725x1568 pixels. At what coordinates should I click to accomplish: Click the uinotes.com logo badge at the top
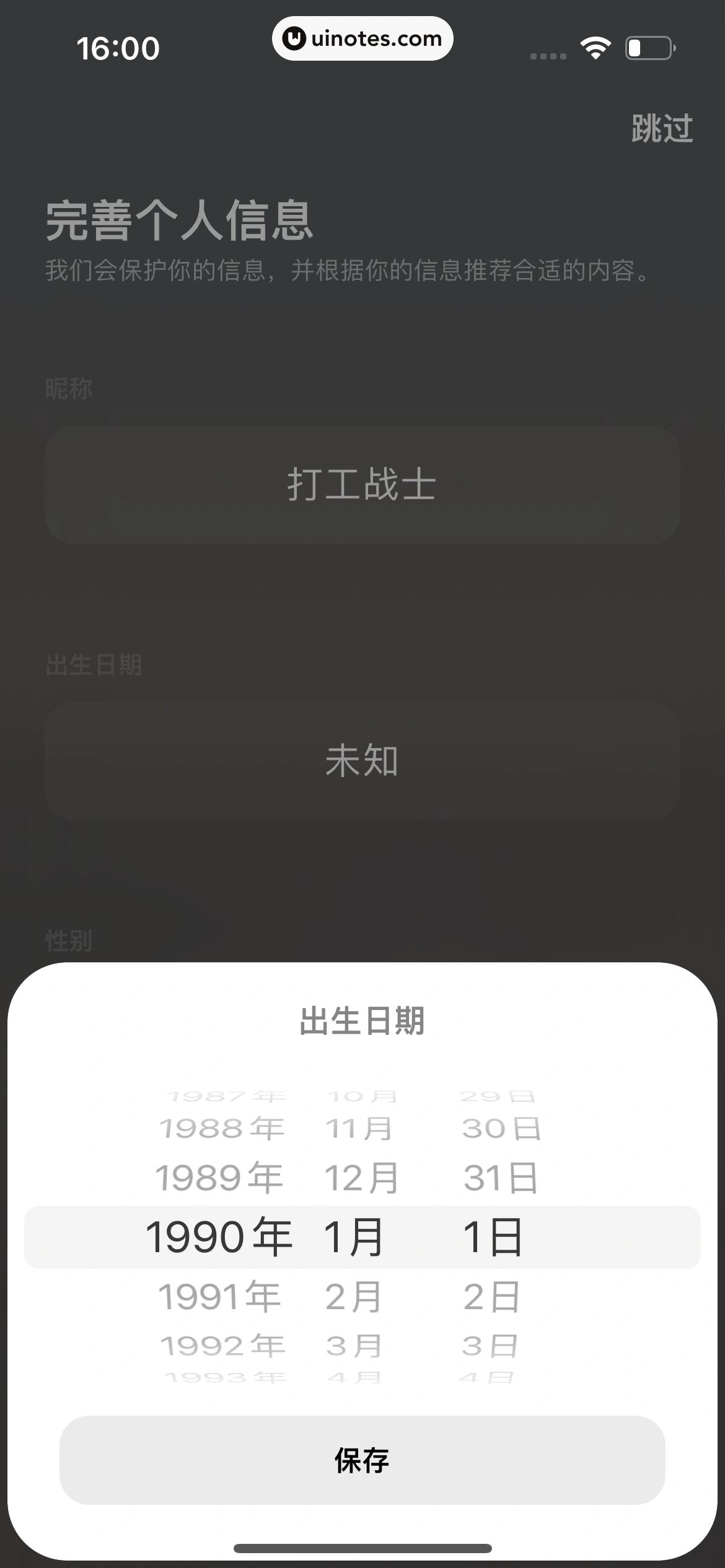pyautogui.click(x=362, y=38)
